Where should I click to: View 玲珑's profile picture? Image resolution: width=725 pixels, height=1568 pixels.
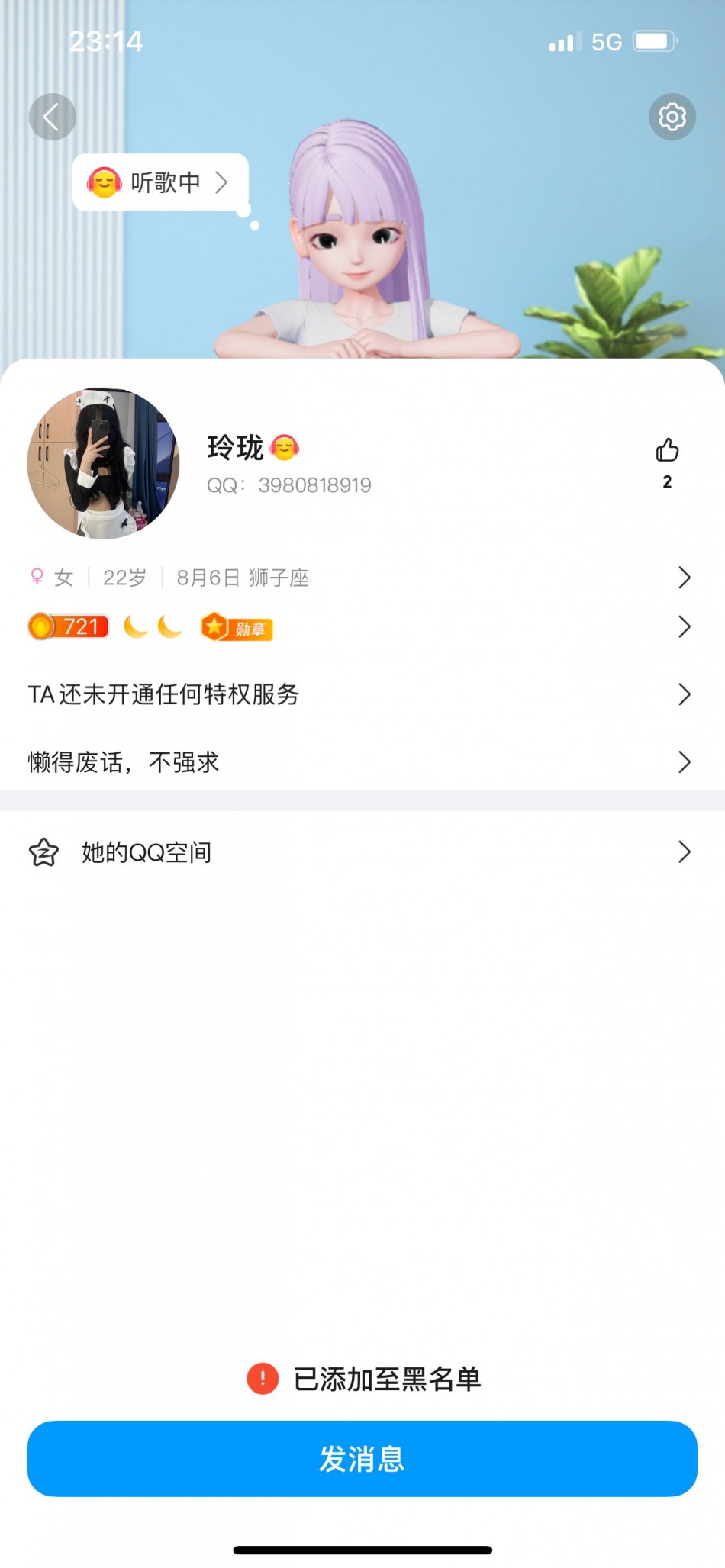click(x=103, y=463)
